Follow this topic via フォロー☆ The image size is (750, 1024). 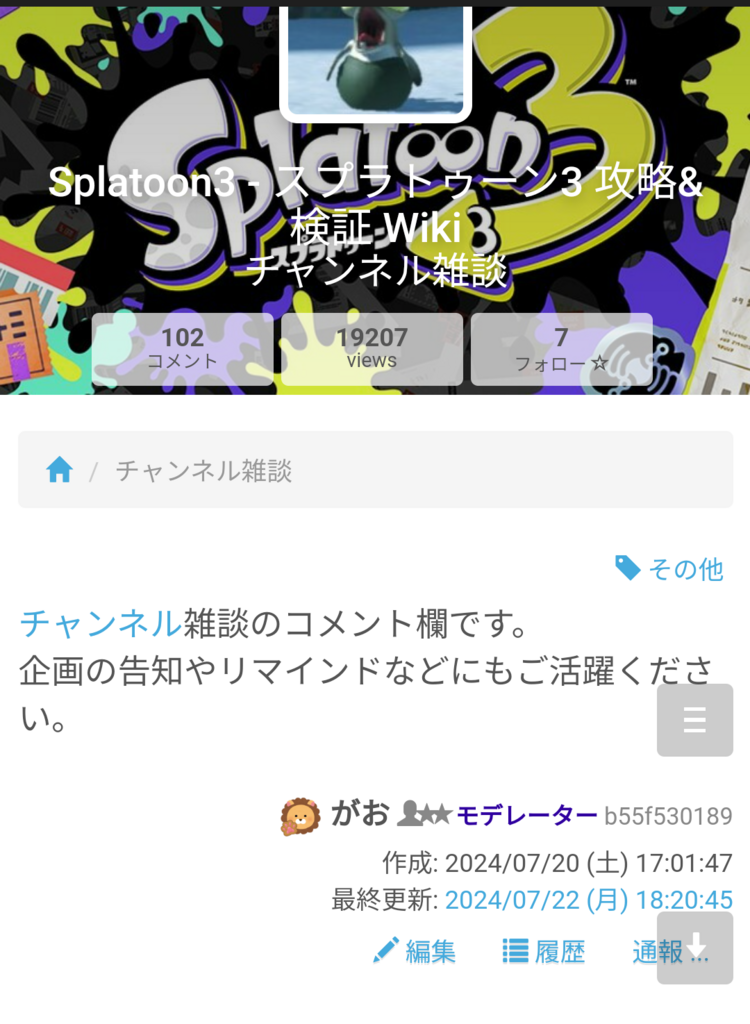(561, 349)
